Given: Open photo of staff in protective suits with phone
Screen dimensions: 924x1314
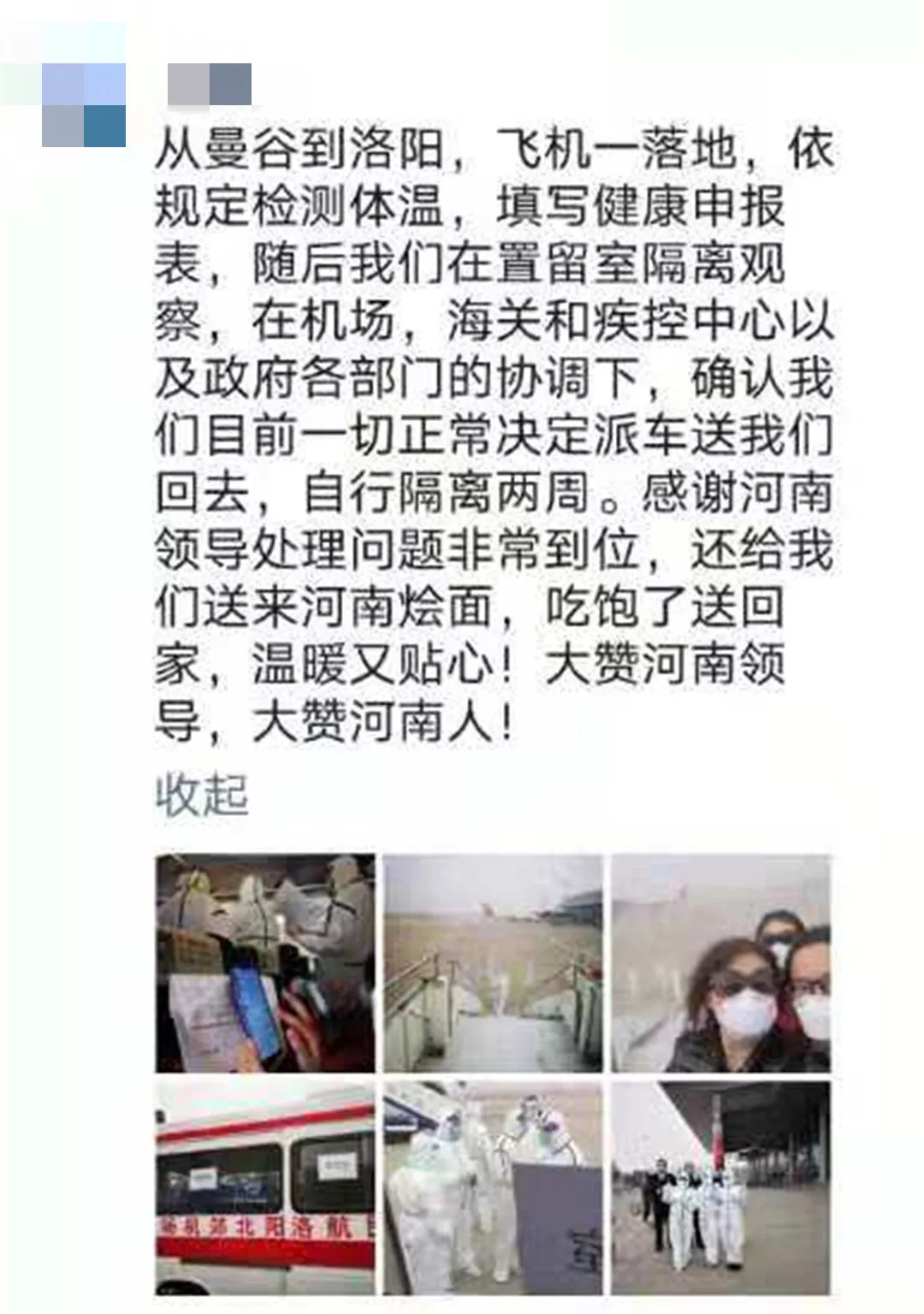Looking at the screenshot, I should 265,963.
